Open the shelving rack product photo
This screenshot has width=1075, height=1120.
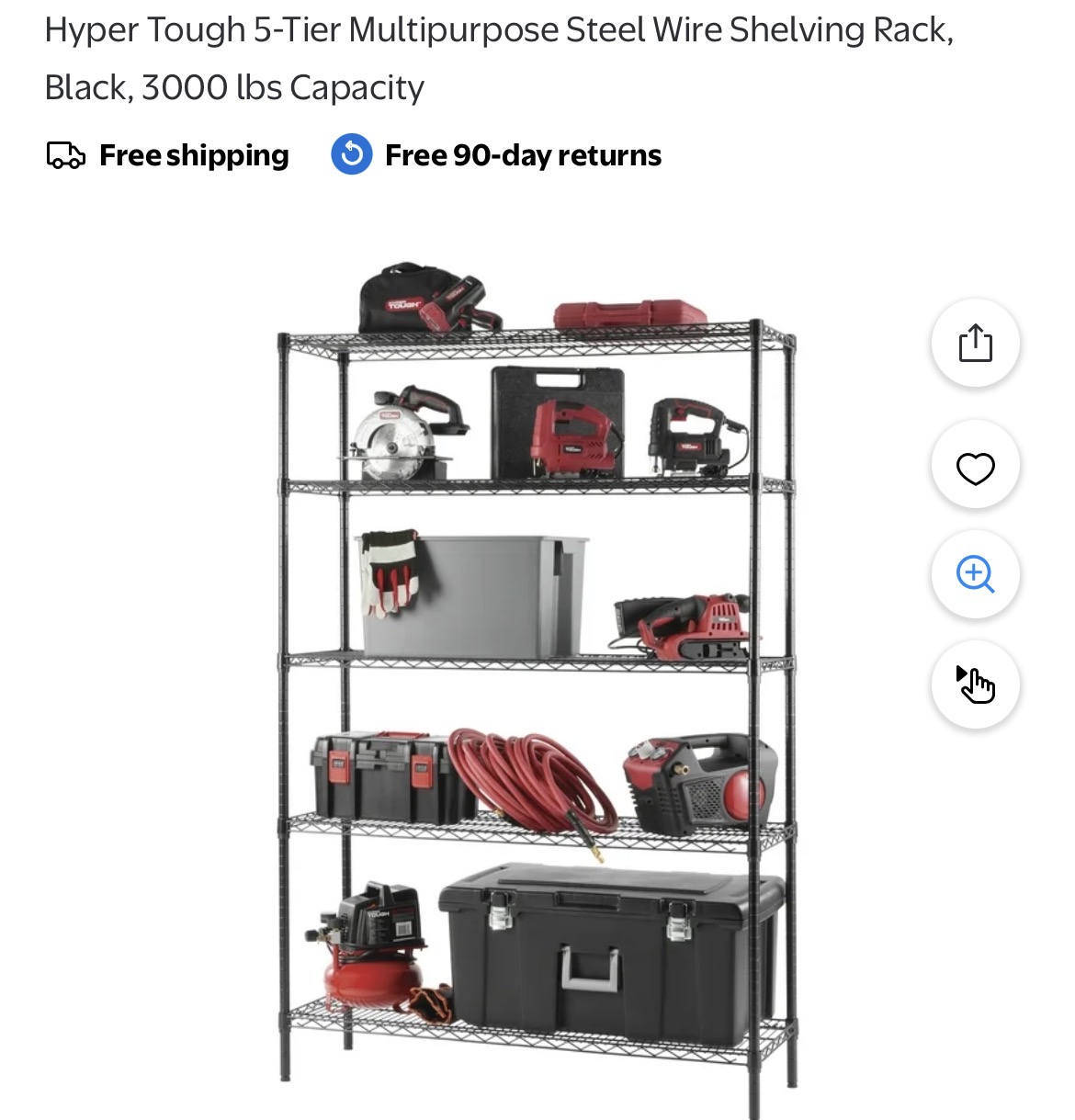[x=537, y=680]
